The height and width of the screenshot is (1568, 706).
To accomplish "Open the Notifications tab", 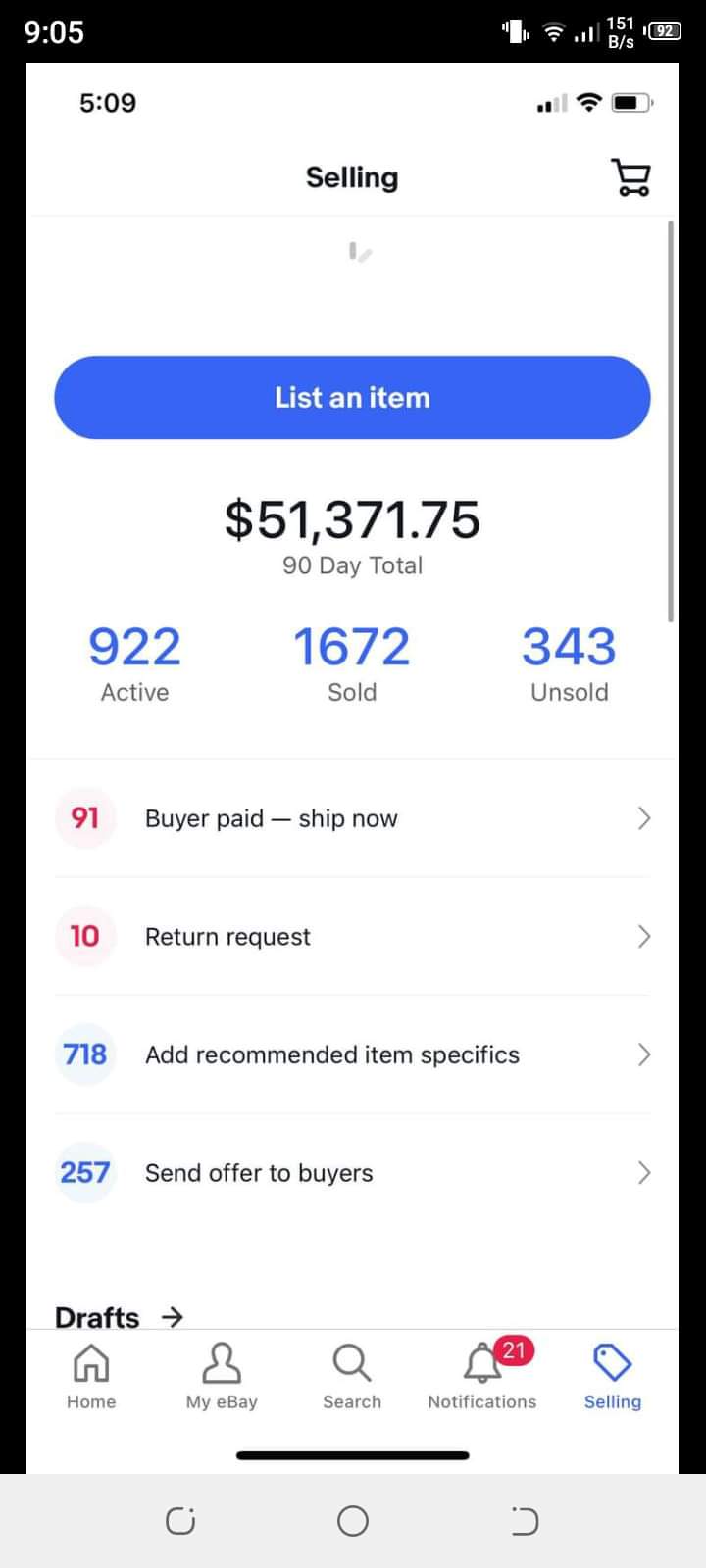I will pos(482,1376).
